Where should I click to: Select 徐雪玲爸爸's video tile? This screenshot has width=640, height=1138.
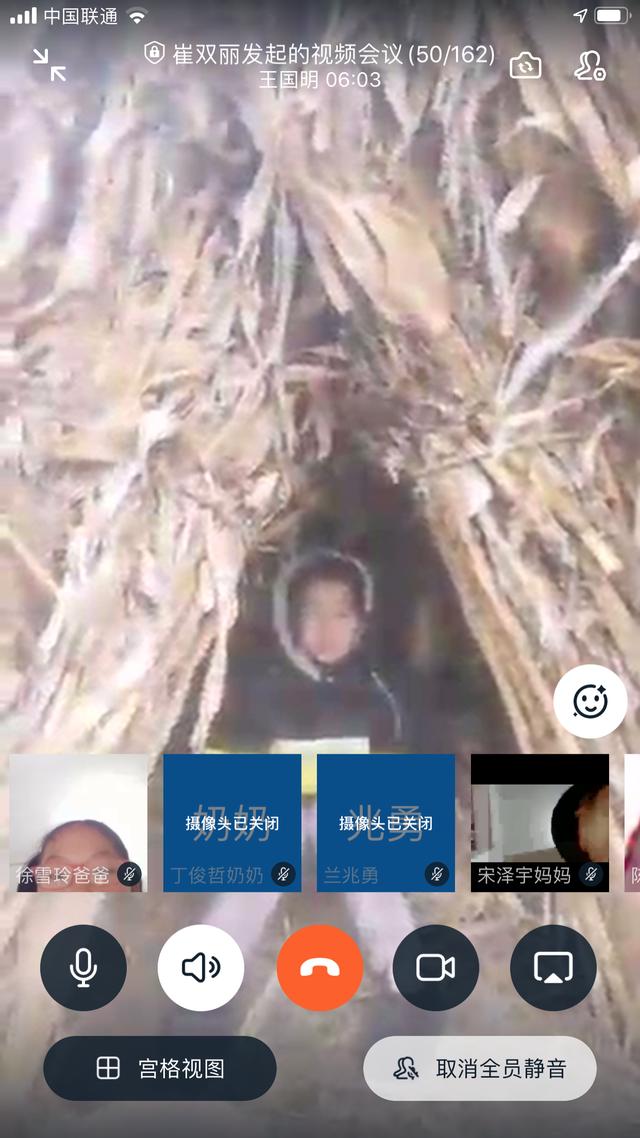coord(78,822)
